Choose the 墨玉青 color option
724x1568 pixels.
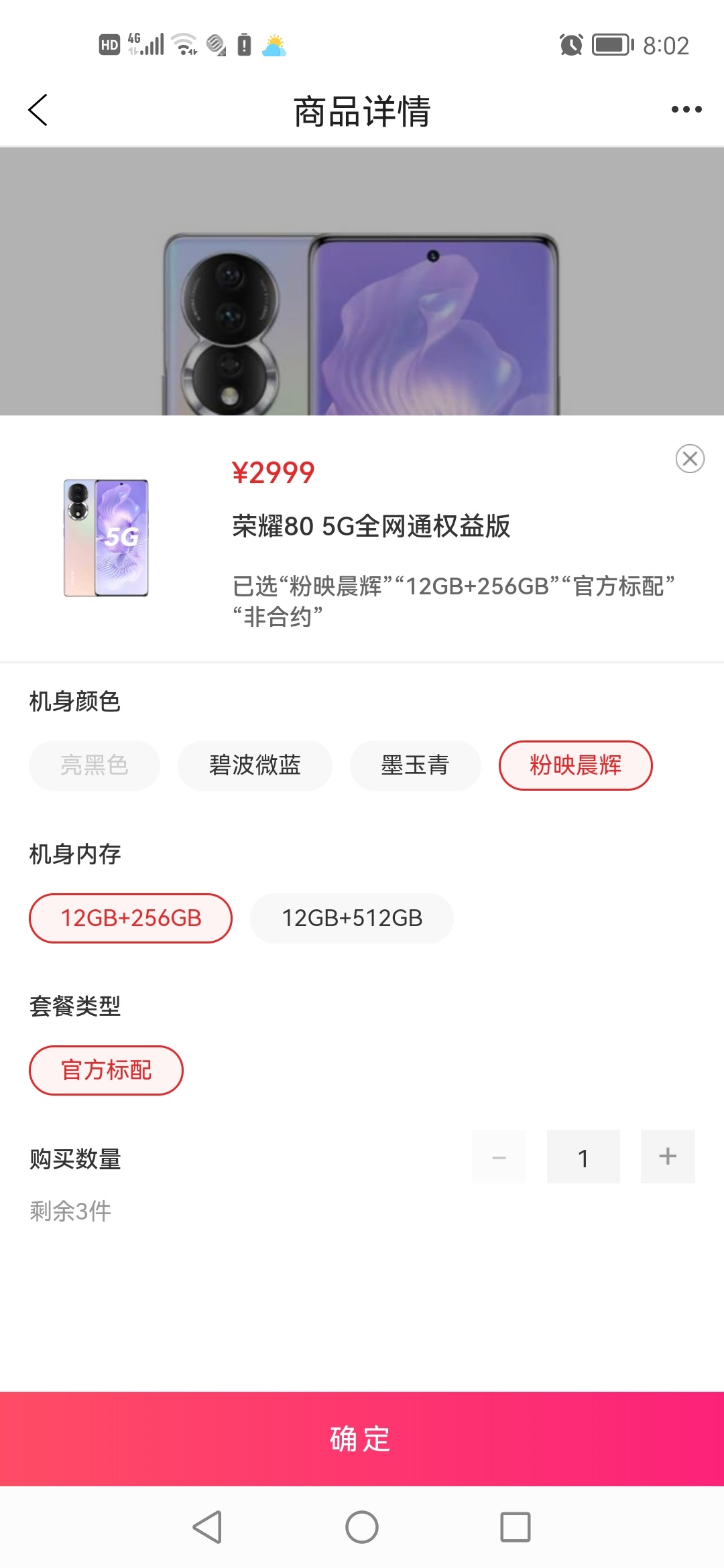tap(415, 765)
